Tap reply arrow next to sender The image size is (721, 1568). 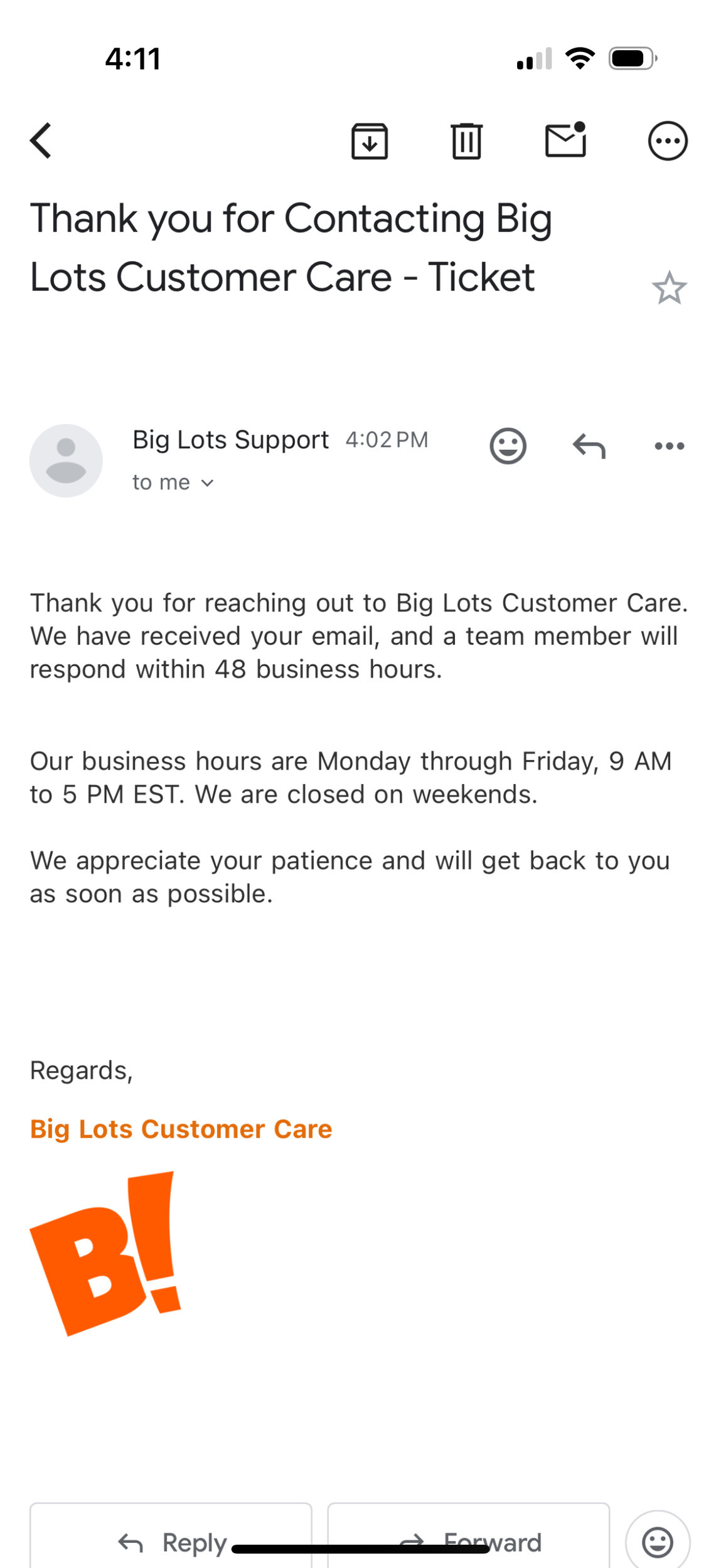click(x=589, y=446)
